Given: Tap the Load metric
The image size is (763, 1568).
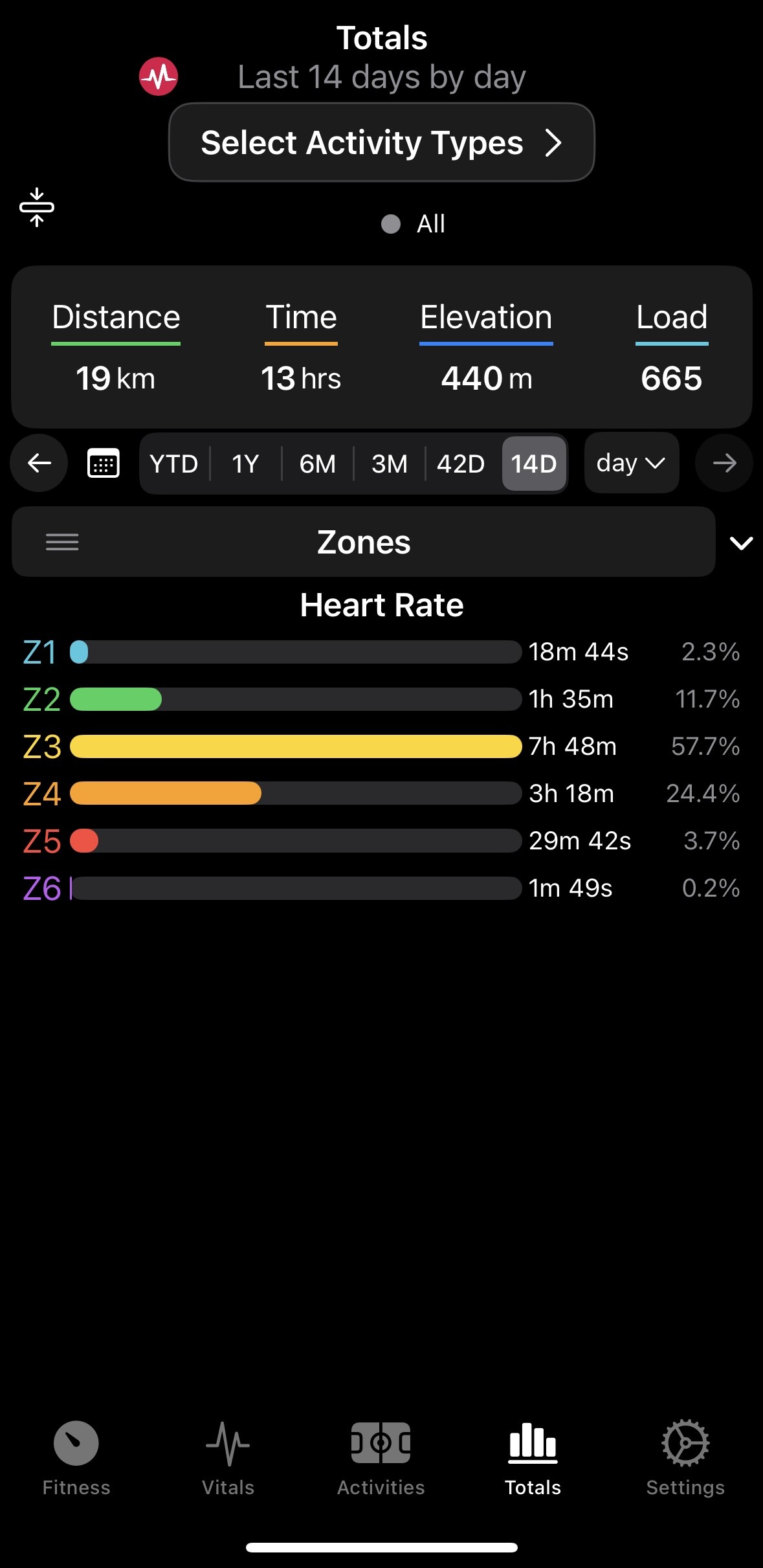Looking at the screenshot, I should (x=672, y=346).
